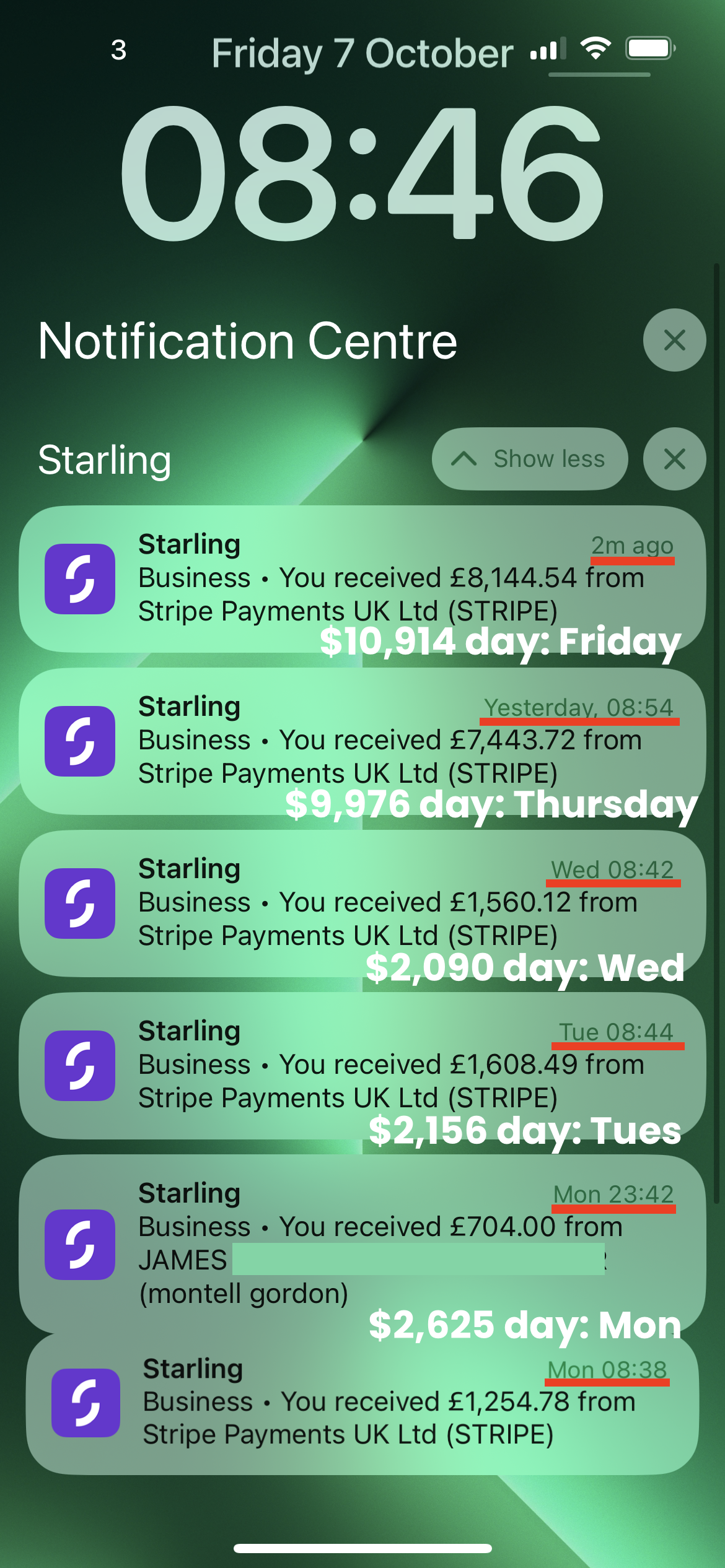Dismiss the Starling notification group
The image size is (725, 1568).
(x=674, y=459)
